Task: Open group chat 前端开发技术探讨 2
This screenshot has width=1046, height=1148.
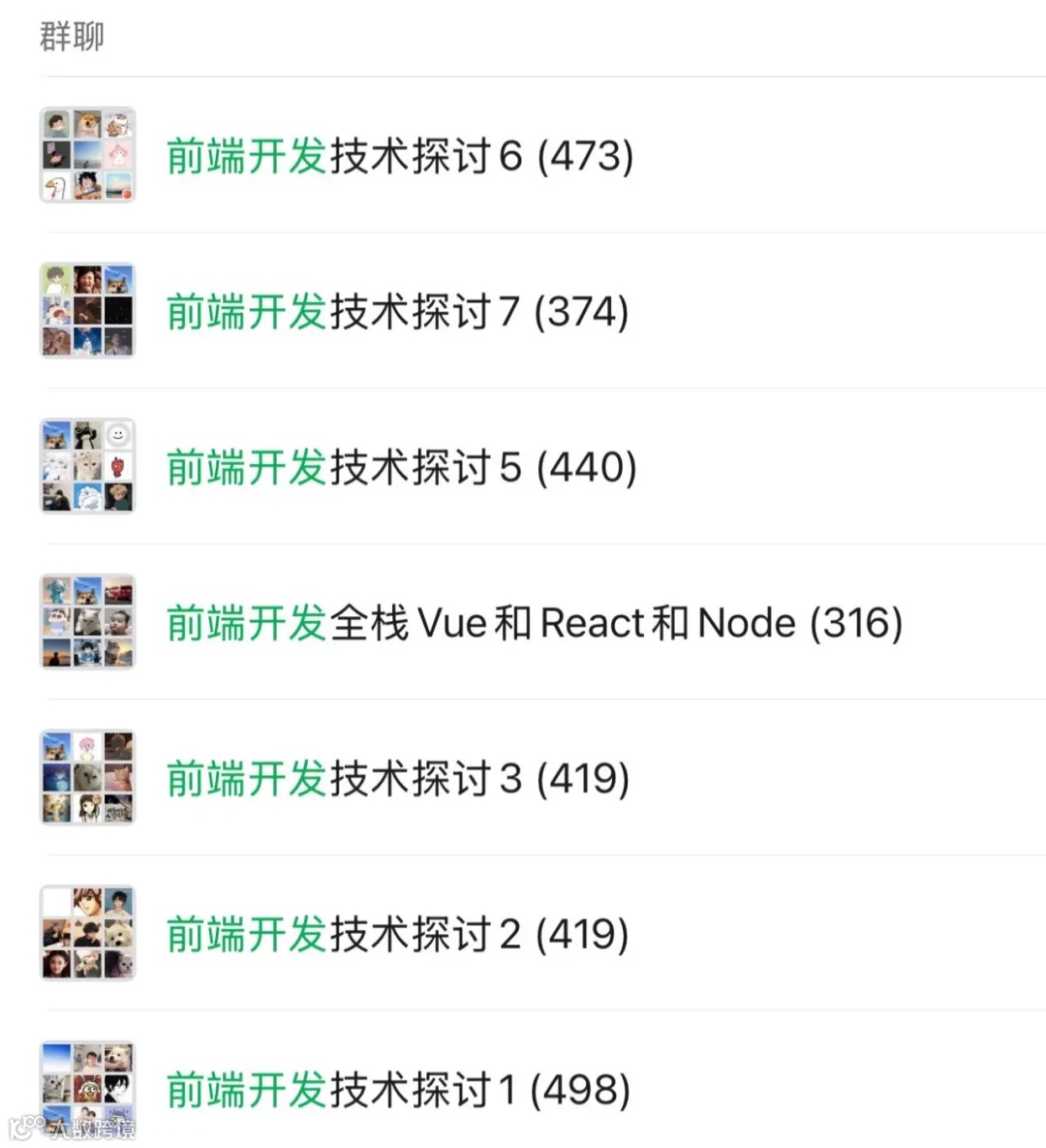Action: pyautogui.click(x=397, y=933)
